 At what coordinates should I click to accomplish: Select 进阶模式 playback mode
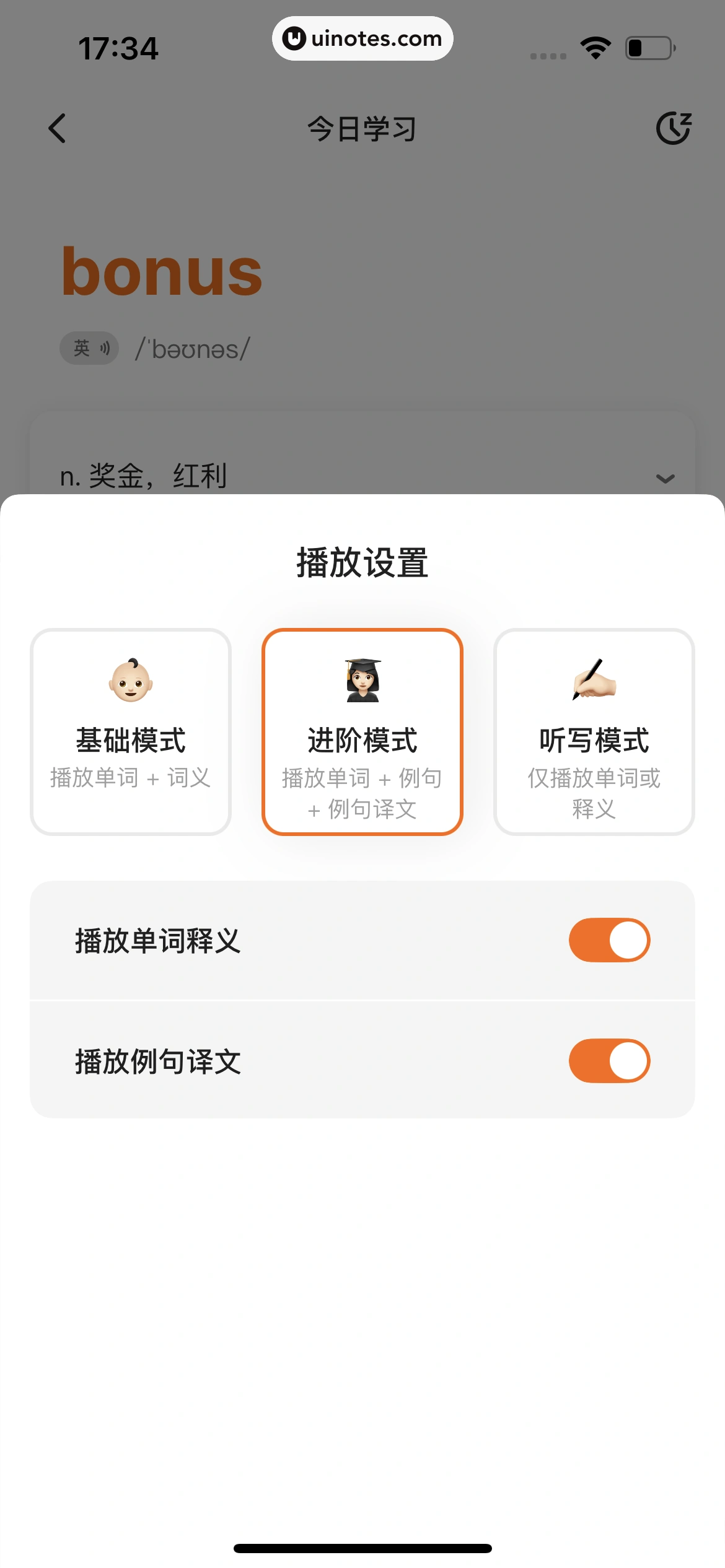[x=362, y=732]
